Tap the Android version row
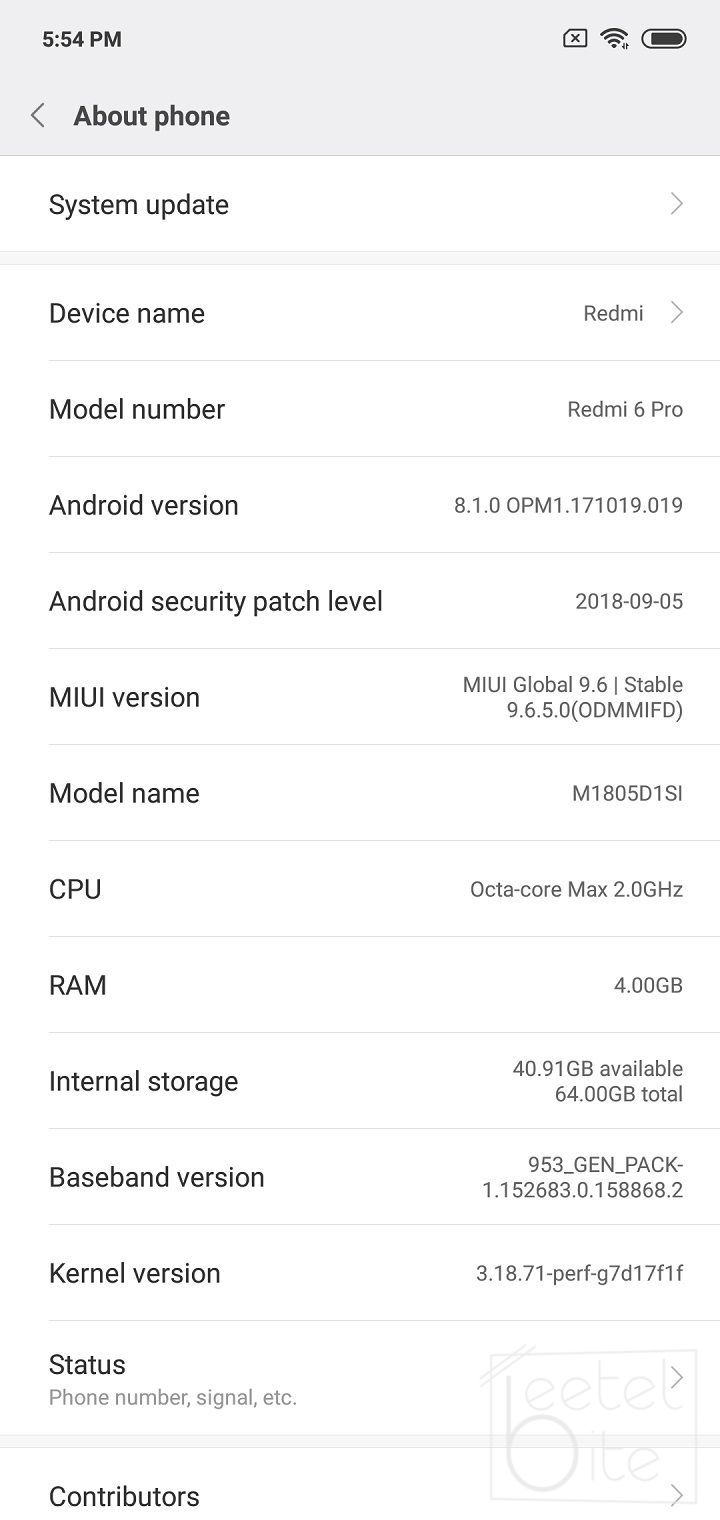 point(360,505)
